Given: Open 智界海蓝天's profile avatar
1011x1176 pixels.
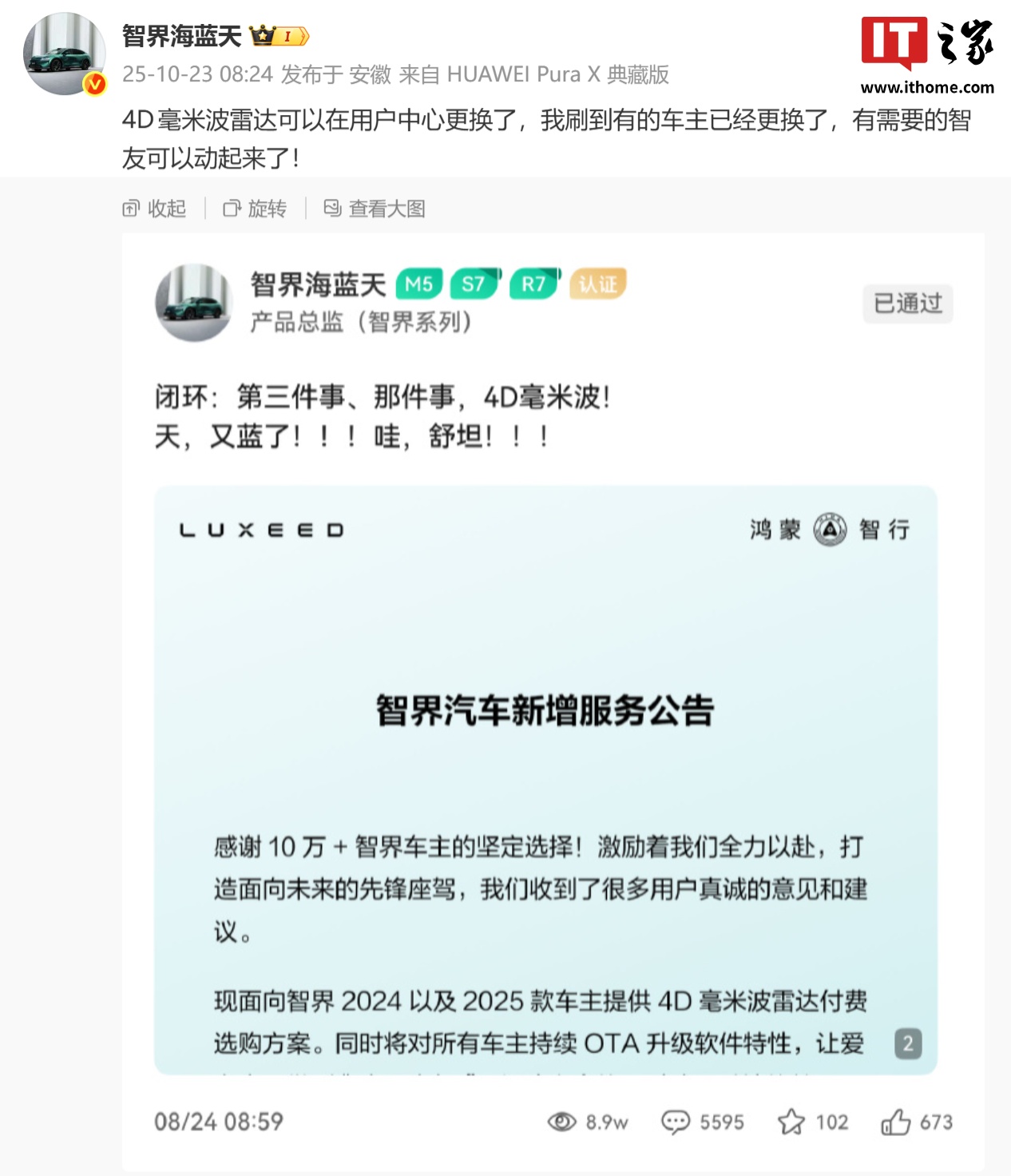Looking at the screenshot, I should [65, 54].
